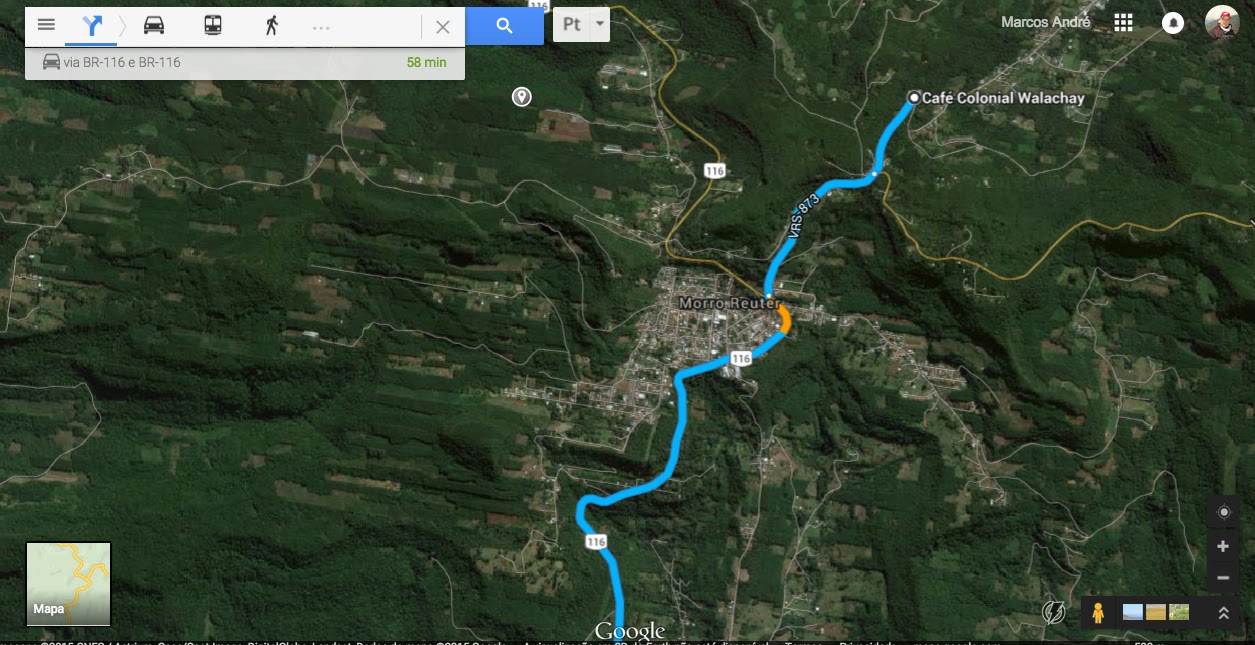
Task: Switch to Mapa view thumbnail
Action: pyautogui.click(x=68, y=584)
